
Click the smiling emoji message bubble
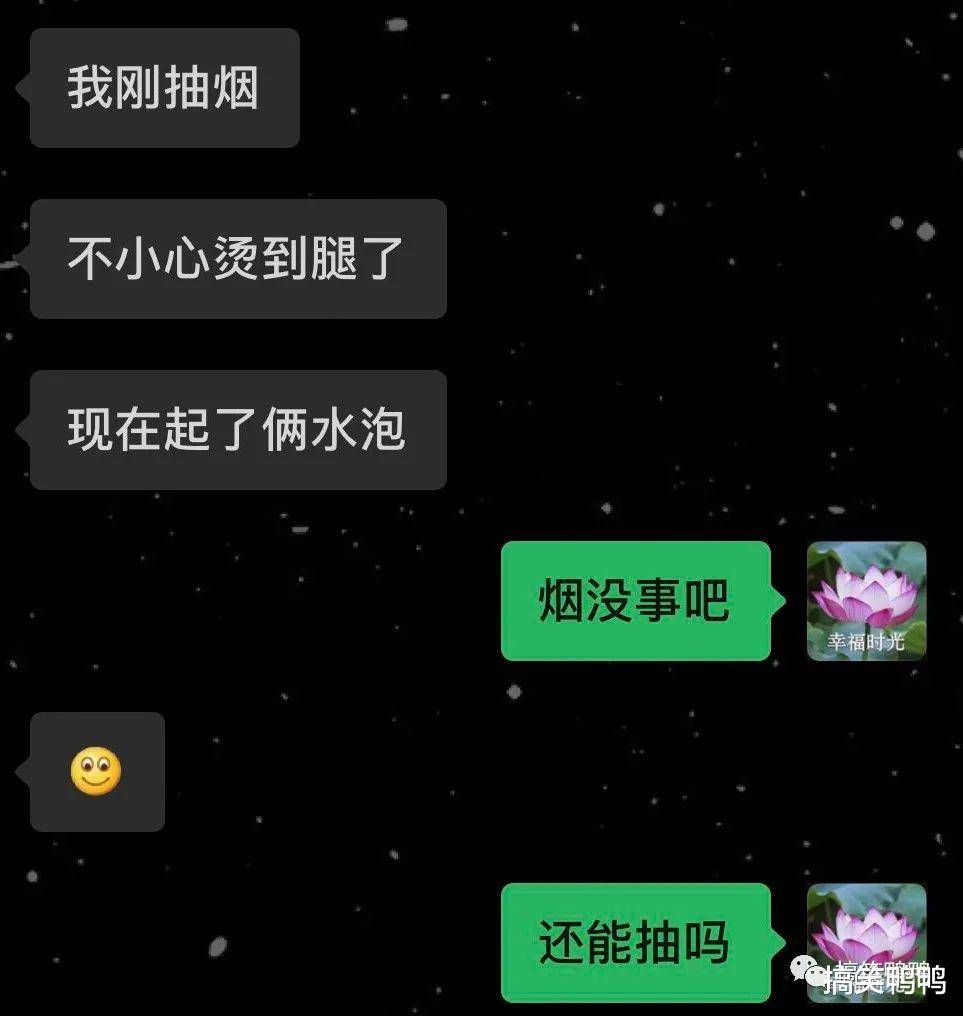coord(95,772)
